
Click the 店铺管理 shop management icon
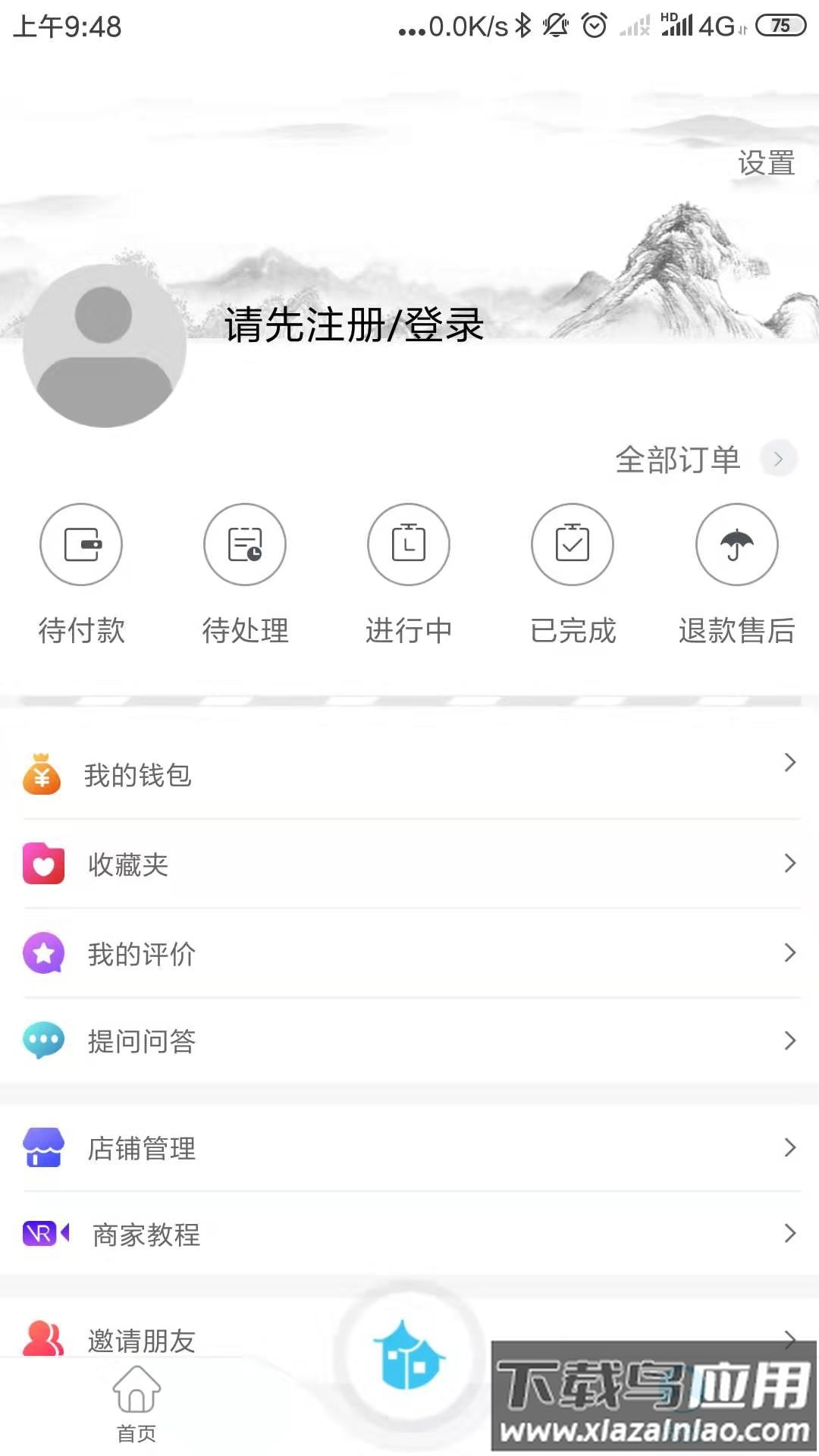[x=44, y=1148]
